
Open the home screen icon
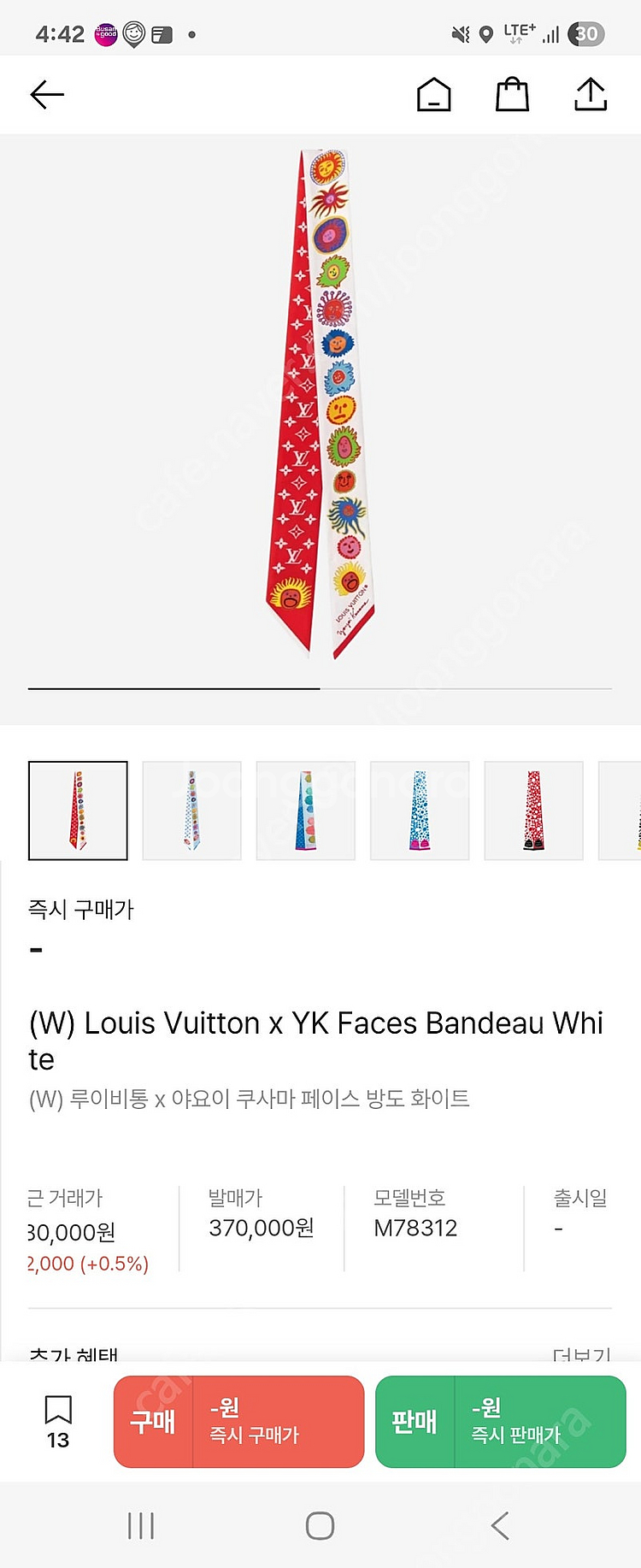pos(434,95)
